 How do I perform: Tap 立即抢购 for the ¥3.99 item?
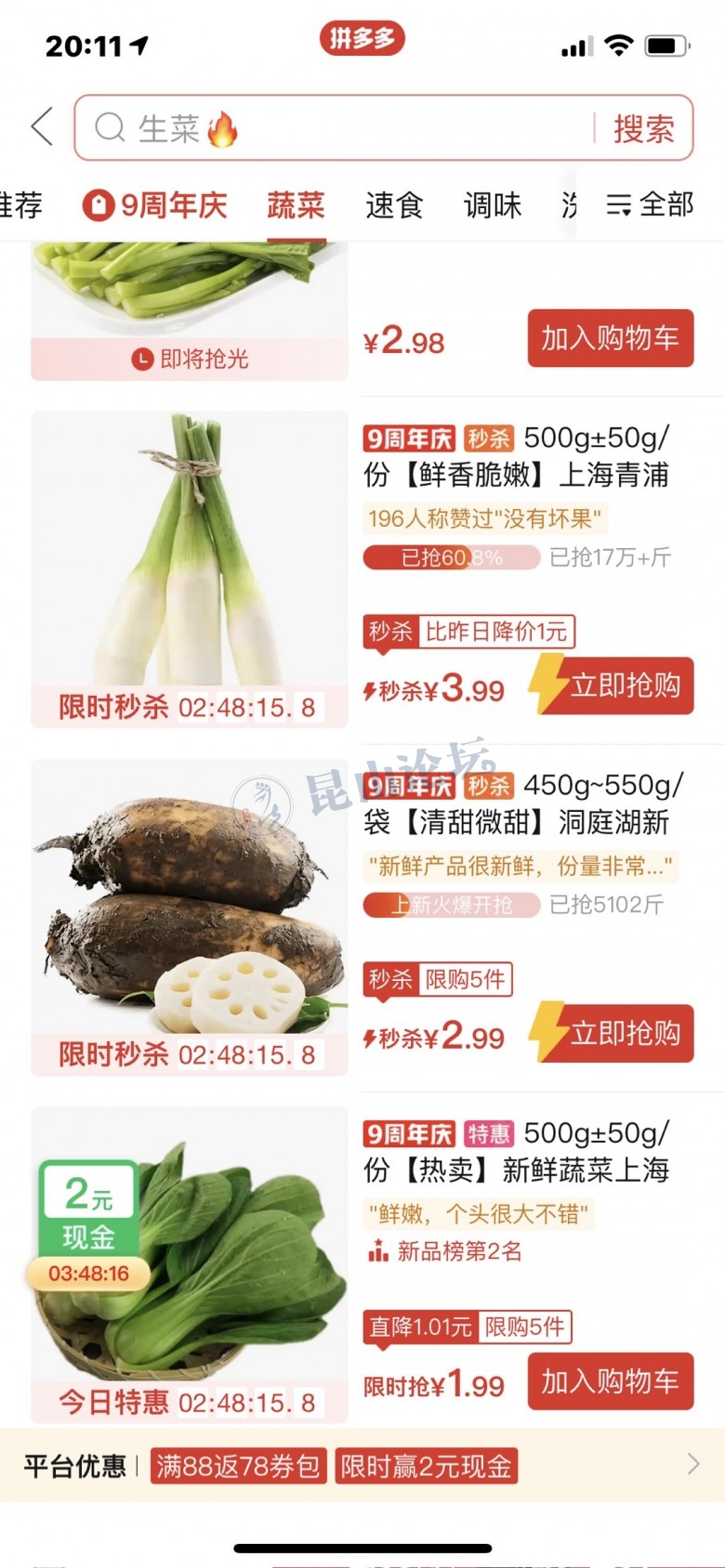(x=613, y=686)
